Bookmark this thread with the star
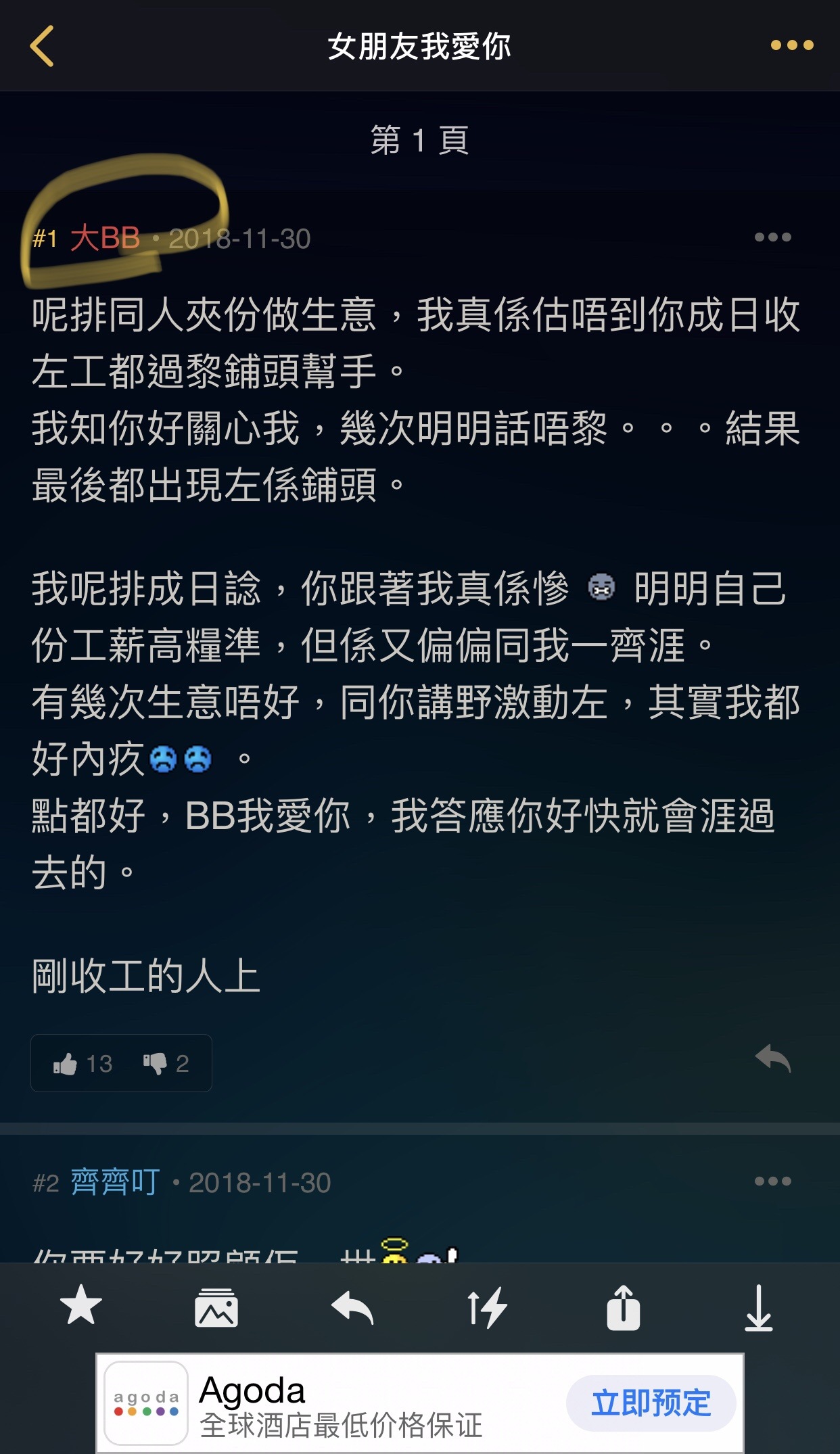The image size is (840, 1454). (x=81, y=1306)
